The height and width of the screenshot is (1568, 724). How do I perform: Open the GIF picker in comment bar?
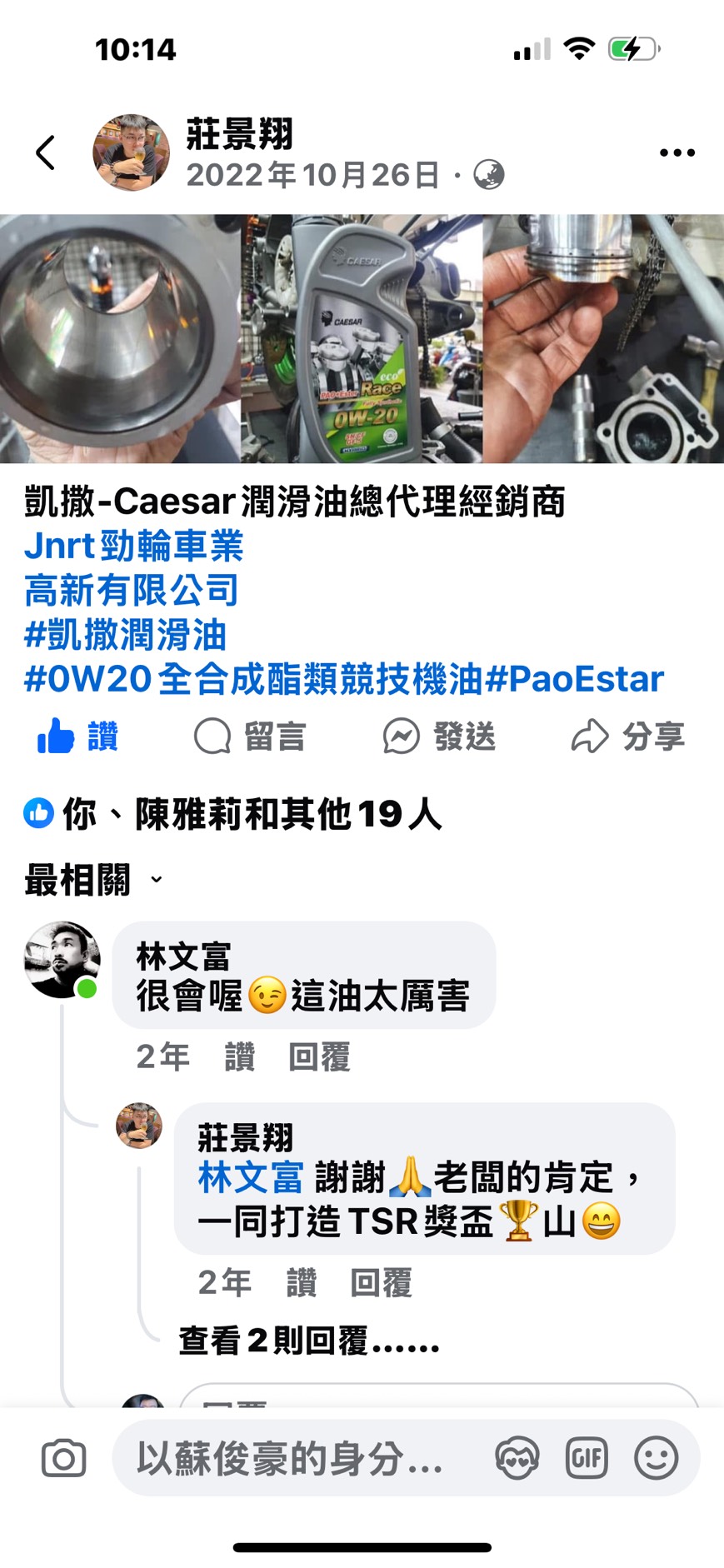pos(587,1459)
